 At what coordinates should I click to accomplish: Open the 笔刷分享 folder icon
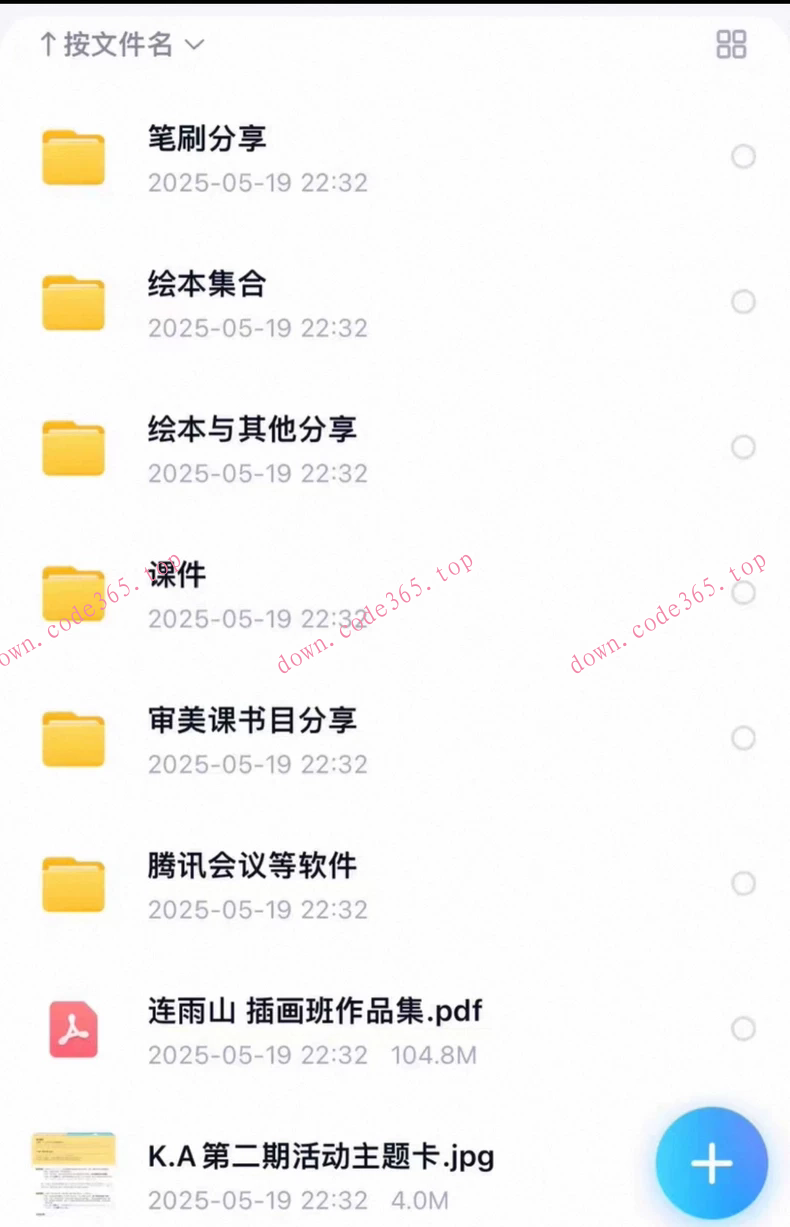coord(72,157)
